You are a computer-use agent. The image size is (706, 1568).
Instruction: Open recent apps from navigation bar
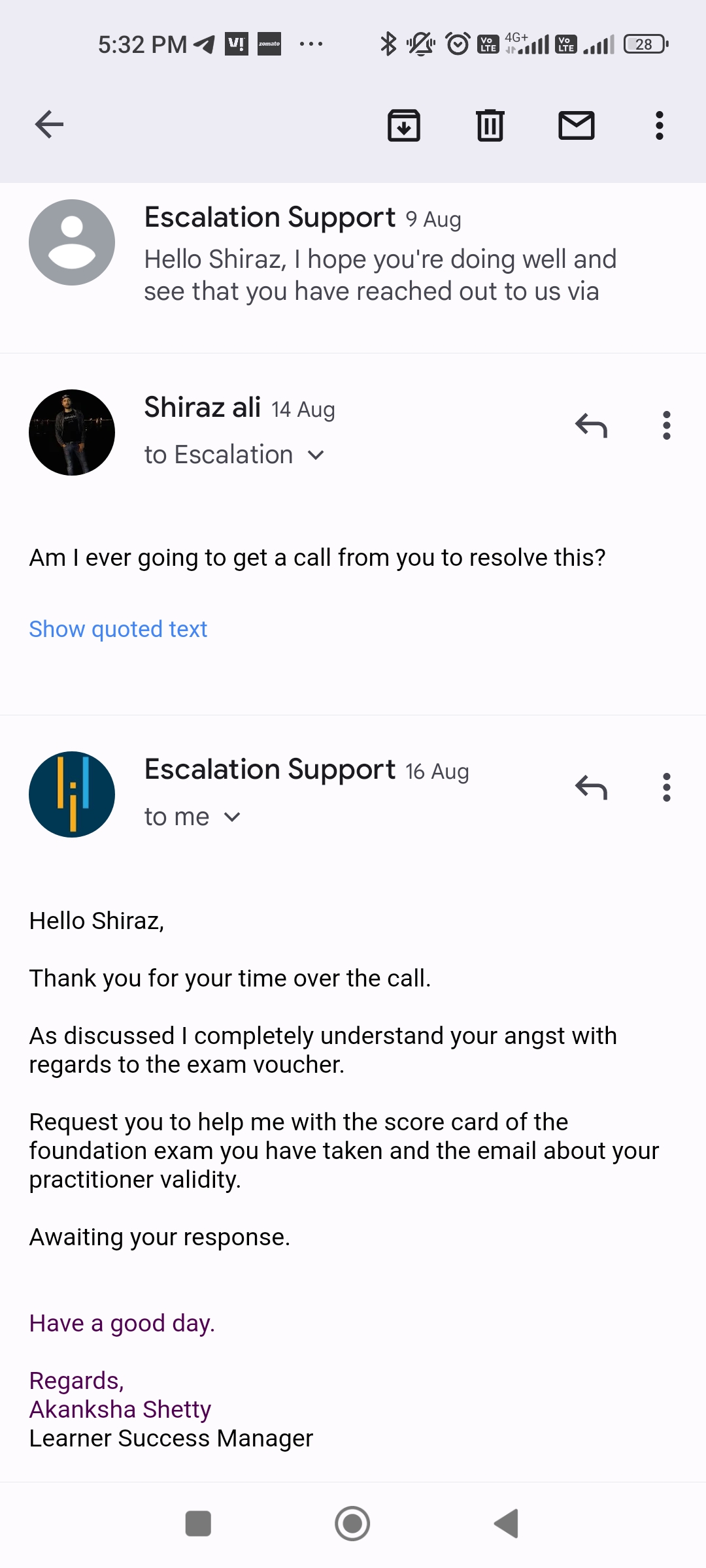(198, 1524)
